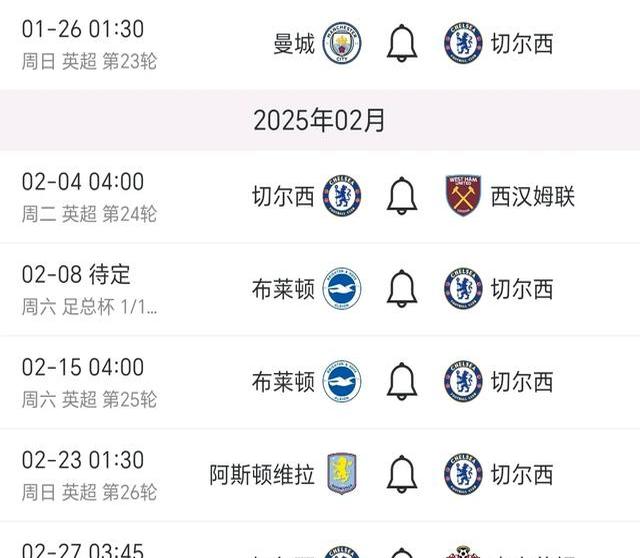Turn on bell for 02-15 布莱顿 match
The width and height of the screenshot is (640, 558).
tap(402, 381)
